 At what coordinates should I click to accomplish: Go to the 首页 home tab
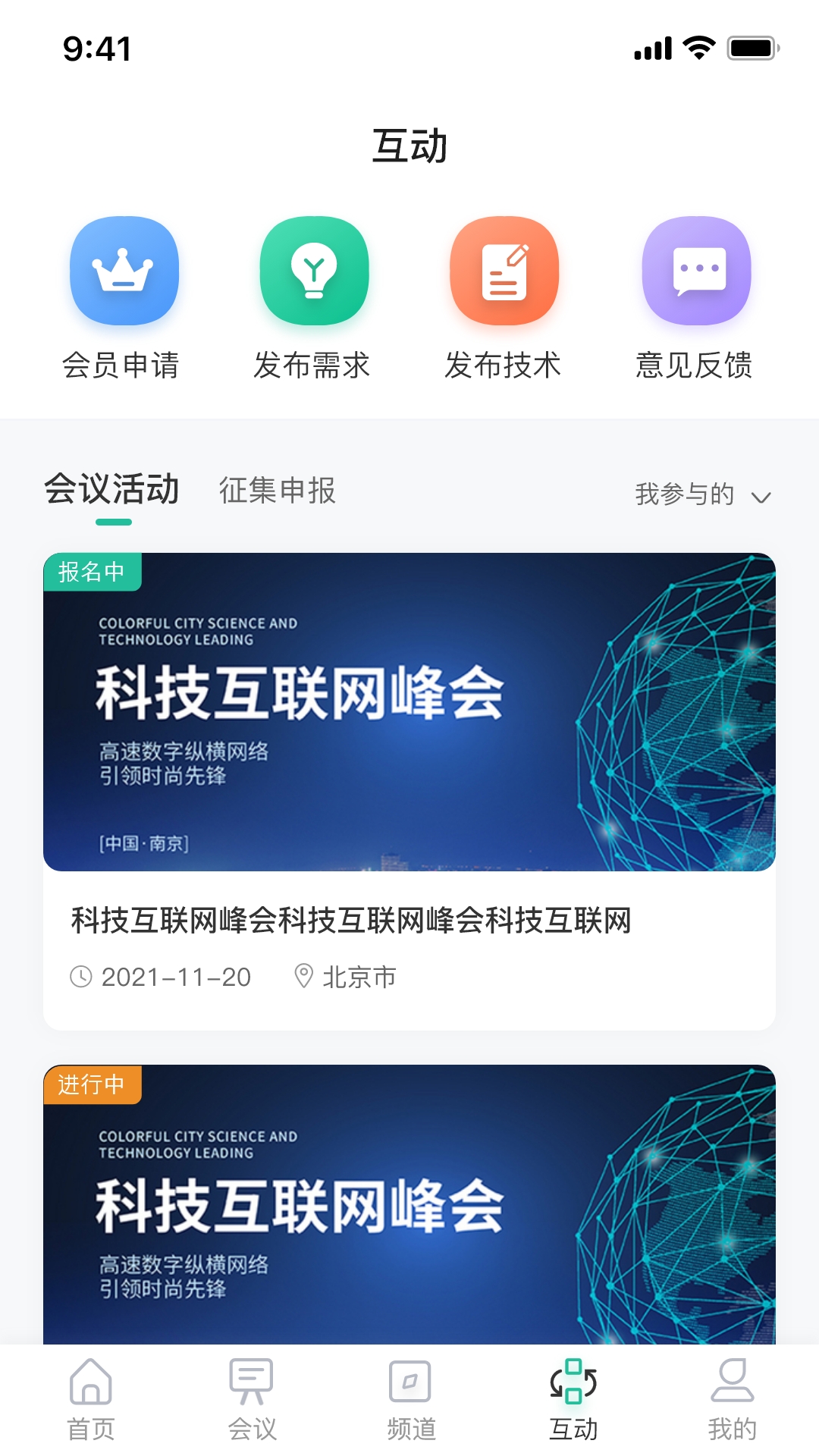[x=91, y=1399]
